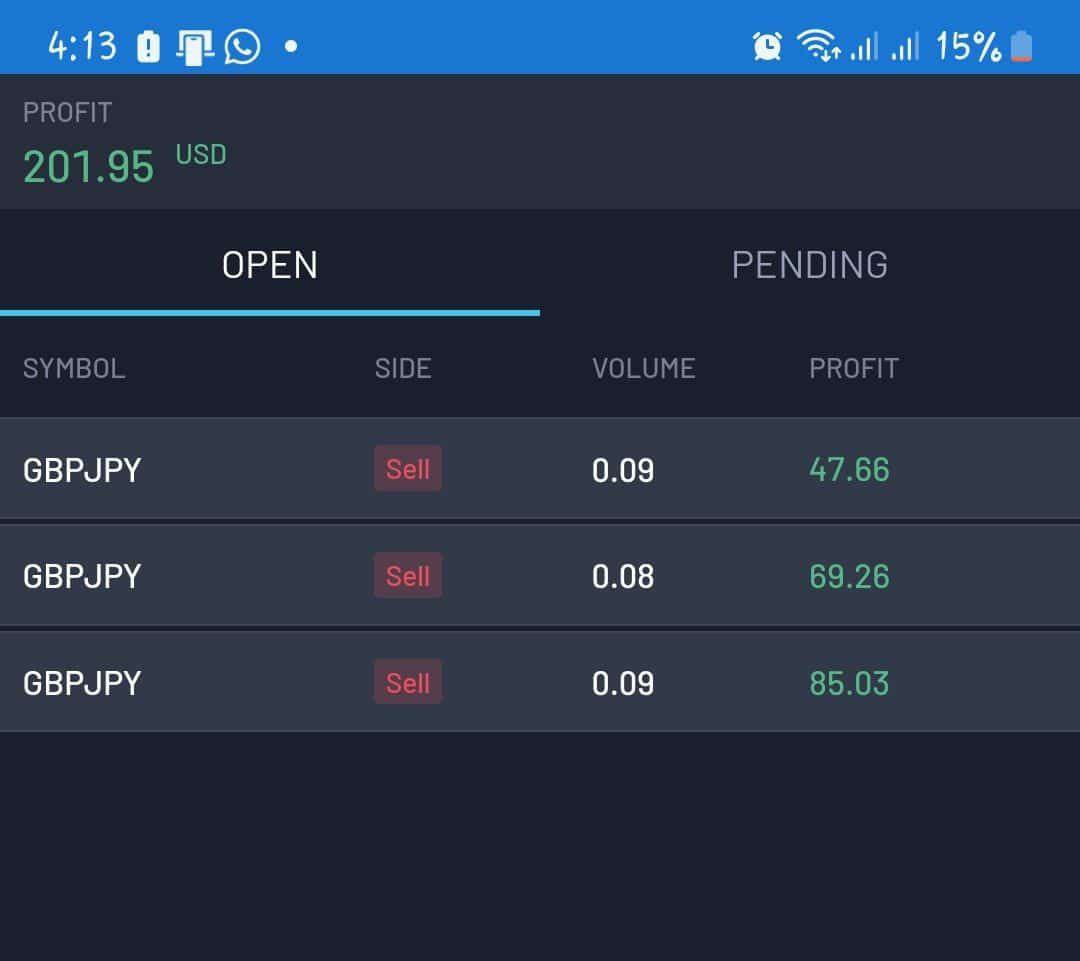The image size is (1080, 961).
Task: Switch to the PENDING orders tab
Action: [809, 265]
